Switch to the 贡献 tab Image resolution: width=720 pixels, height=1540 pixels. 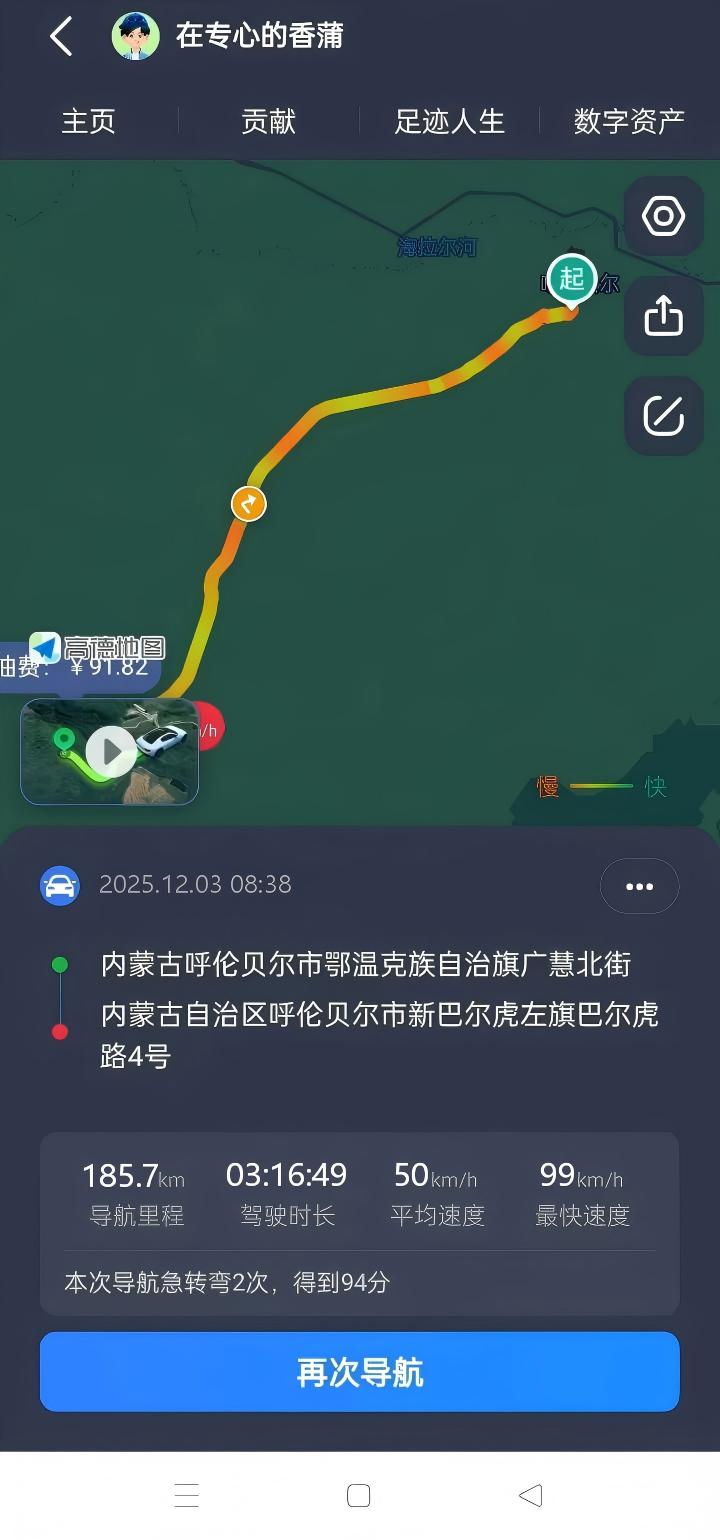(269, 122)
